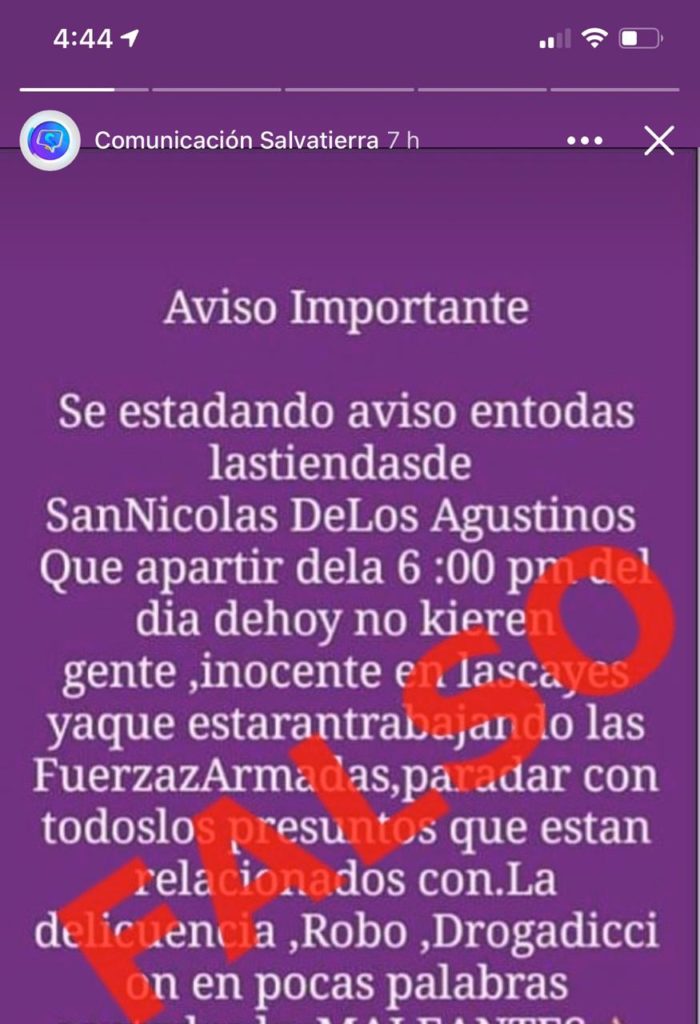Open Comunicación Salvatierra account name
The width and height of the screenshot is (700, 1024).
[236, 141]
